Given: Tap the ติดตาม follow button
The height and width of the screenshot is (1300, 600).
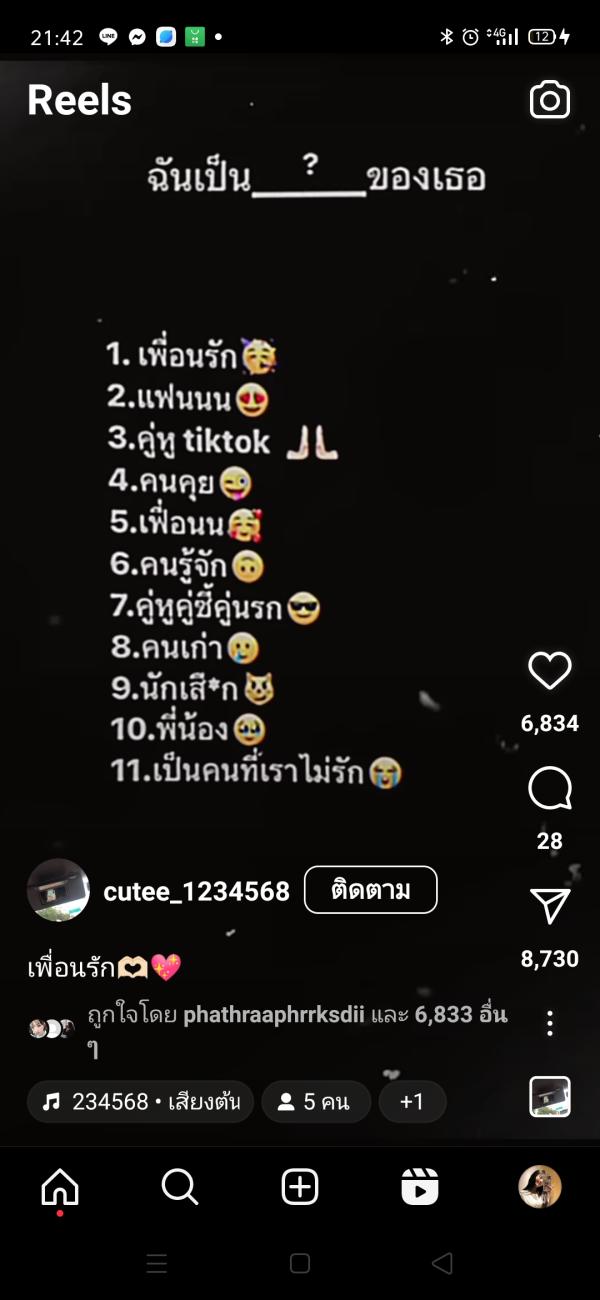Looking at the screenshot, I should (x=370, y=890).
